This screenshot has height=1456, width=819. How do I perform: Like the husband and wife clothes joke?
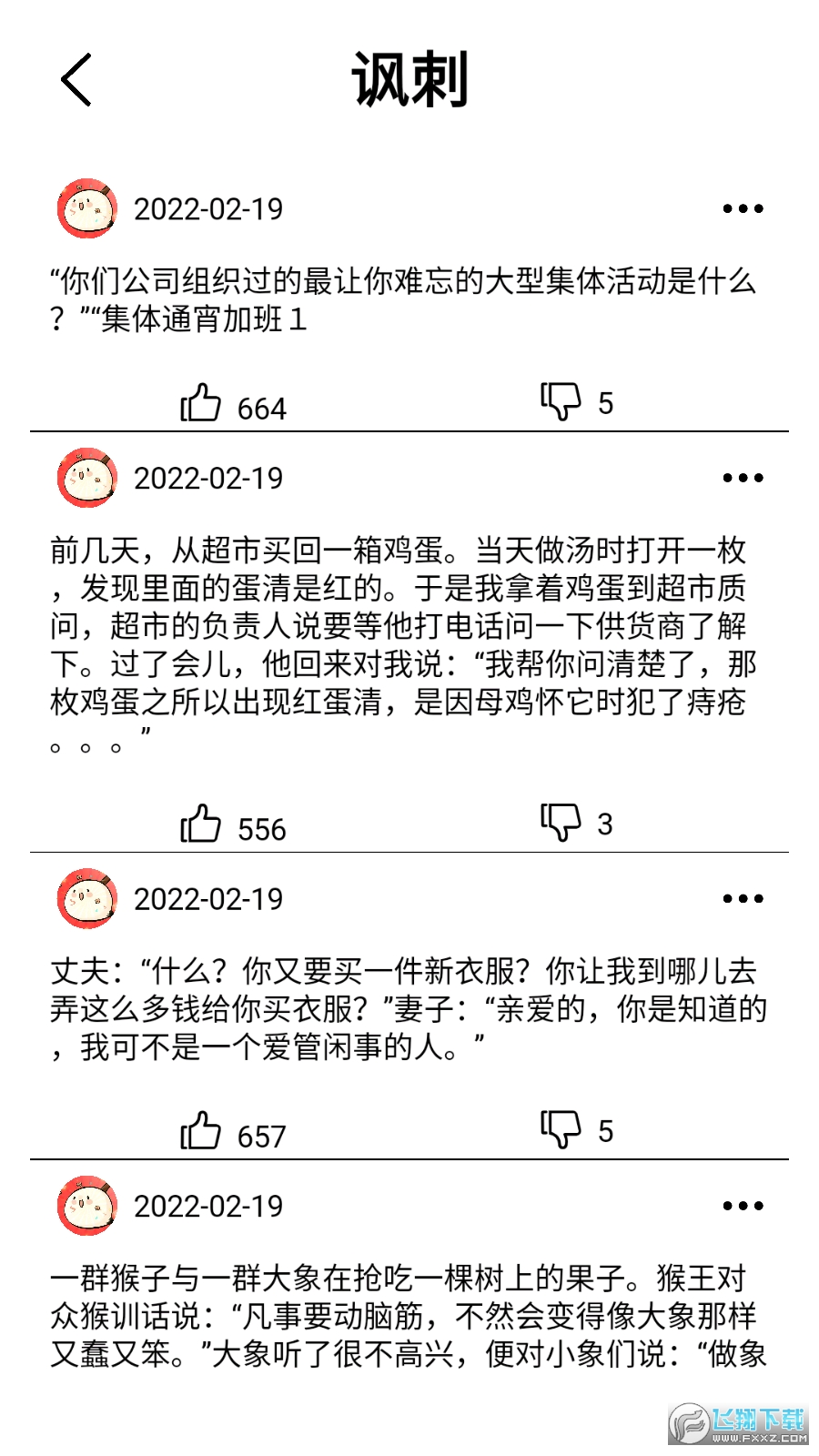pyautogui.click(x=201, y=1131)
